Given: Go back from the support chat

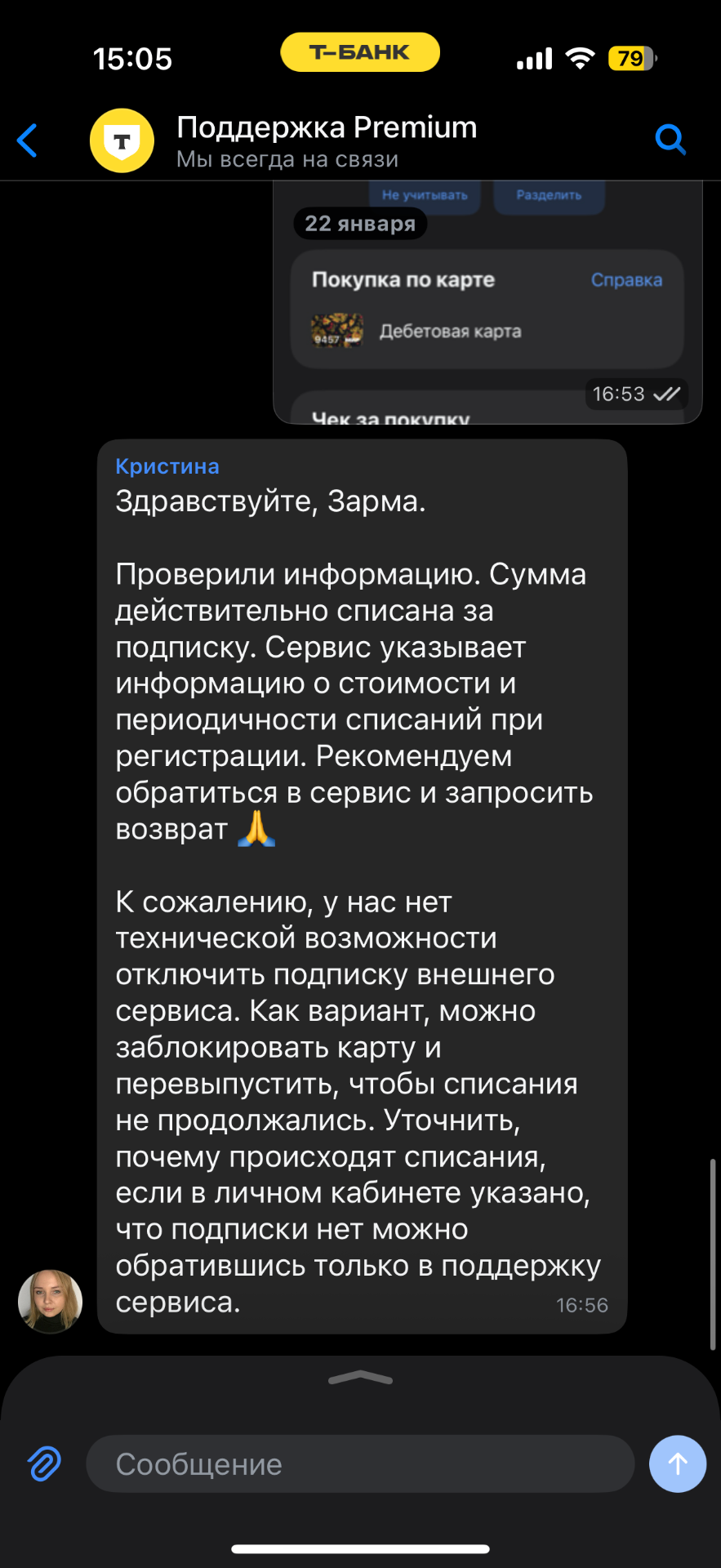Looking at the screenshot, I should click(28, 140).
